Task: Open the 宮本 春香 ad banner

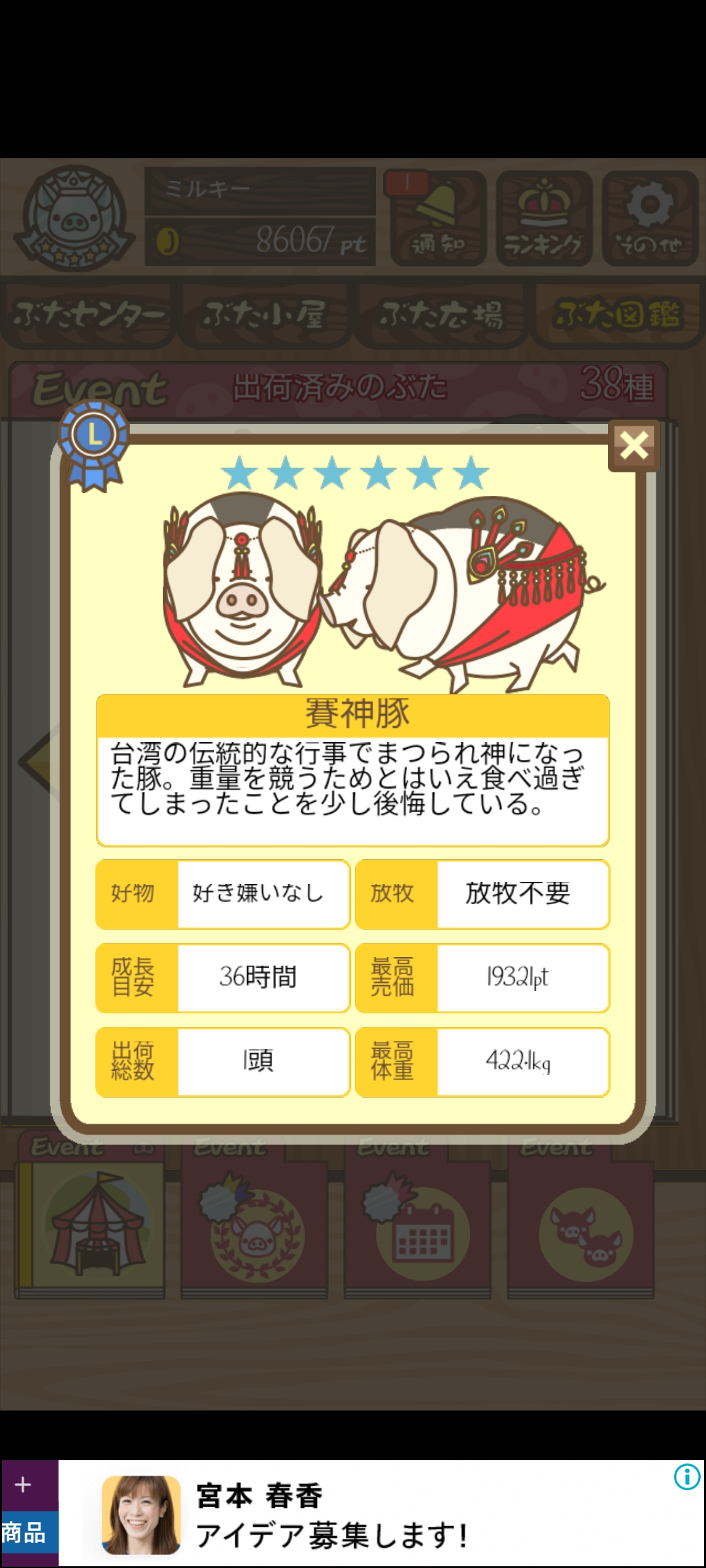Action: (x=381, y=1513)
